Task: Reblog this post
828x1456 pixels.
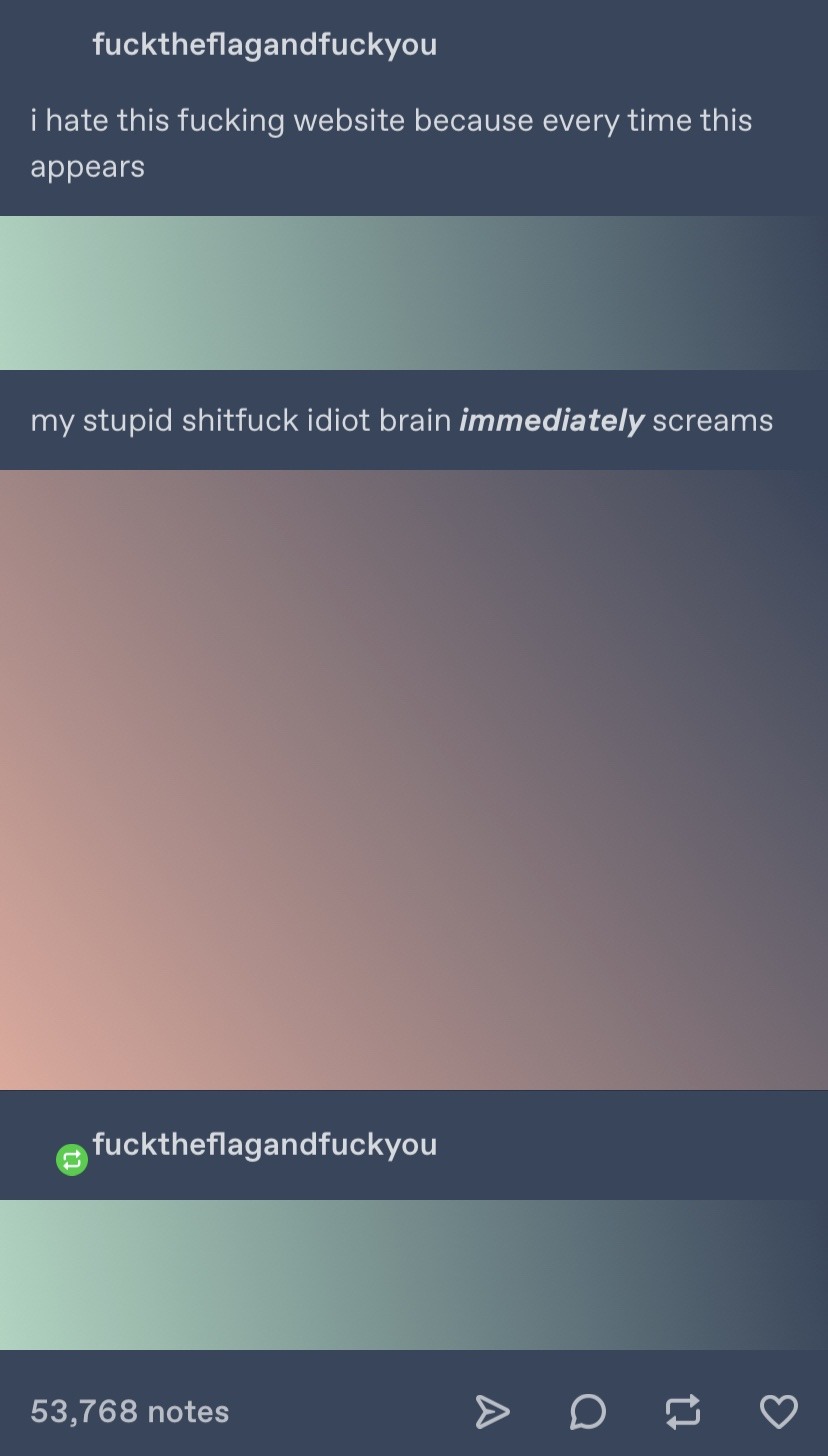Action: click(683, 1411)
